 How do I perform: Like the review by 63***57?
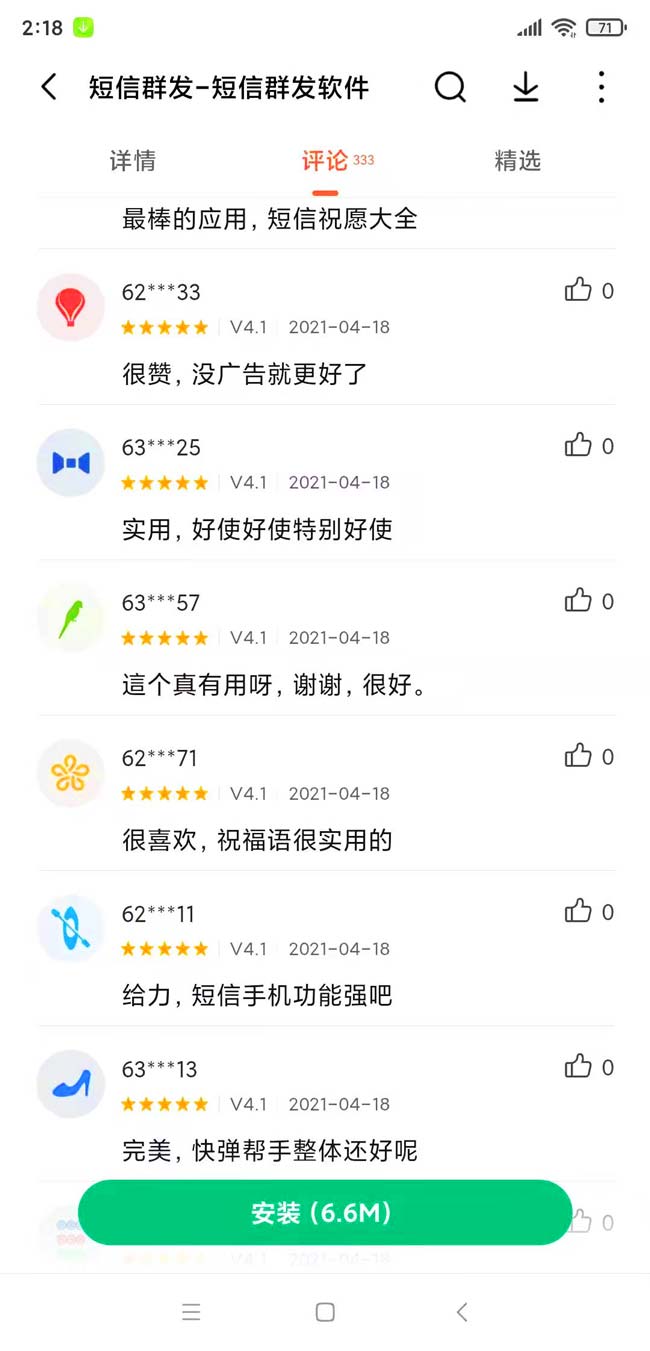click(x=579, y=601)
